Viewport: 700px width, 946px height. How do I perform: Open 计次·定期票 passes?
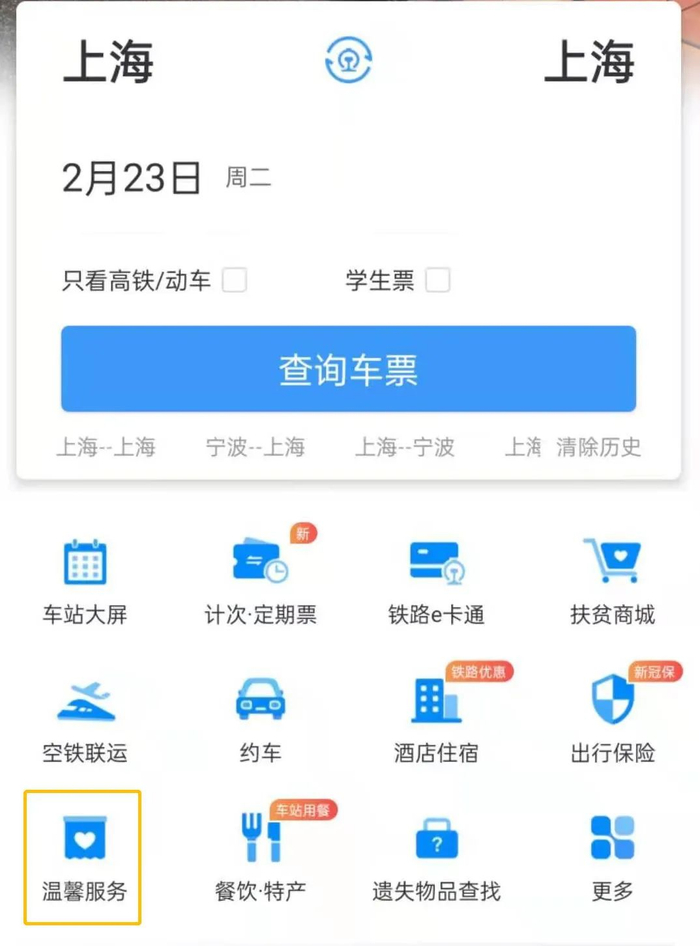click(260, 580)
